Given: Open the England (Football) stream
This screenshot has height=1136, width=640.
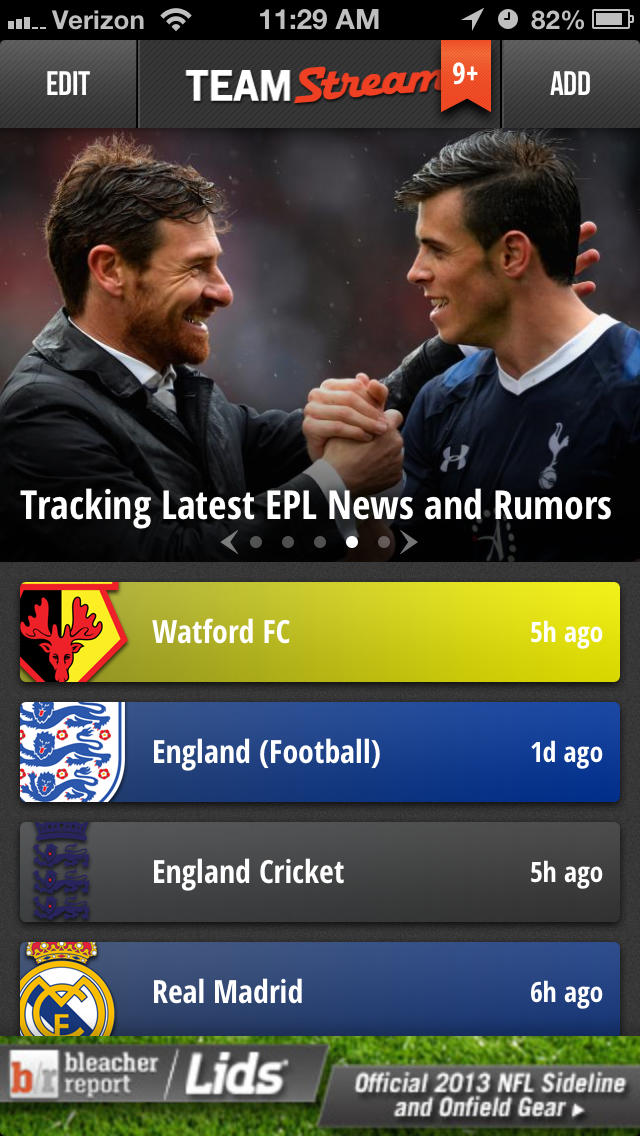Looking at the screenshot, I should click(x=320, y=752).
